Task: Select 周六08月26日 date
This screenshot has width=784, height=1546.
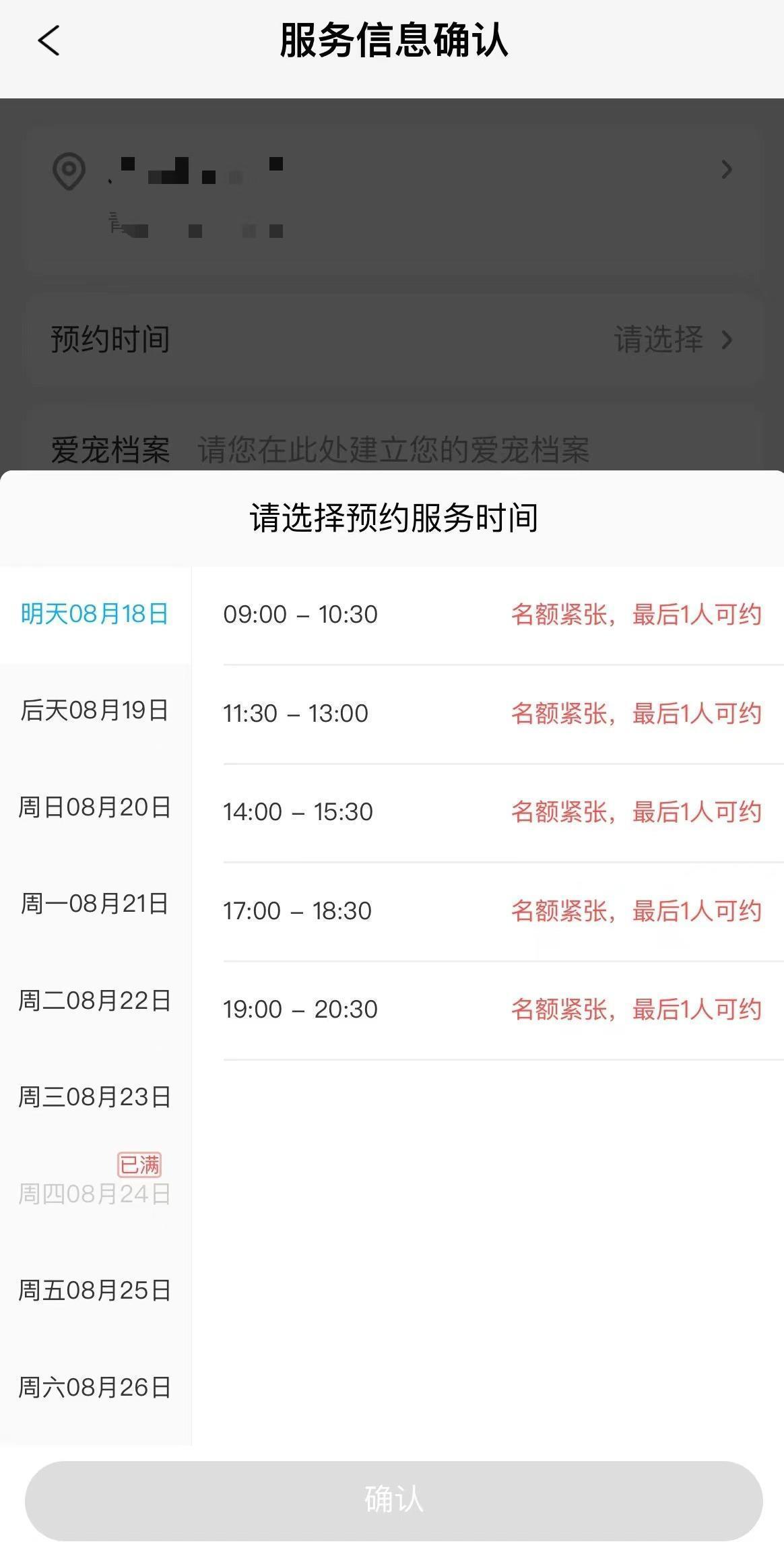Action: [x=95, y=1388]
